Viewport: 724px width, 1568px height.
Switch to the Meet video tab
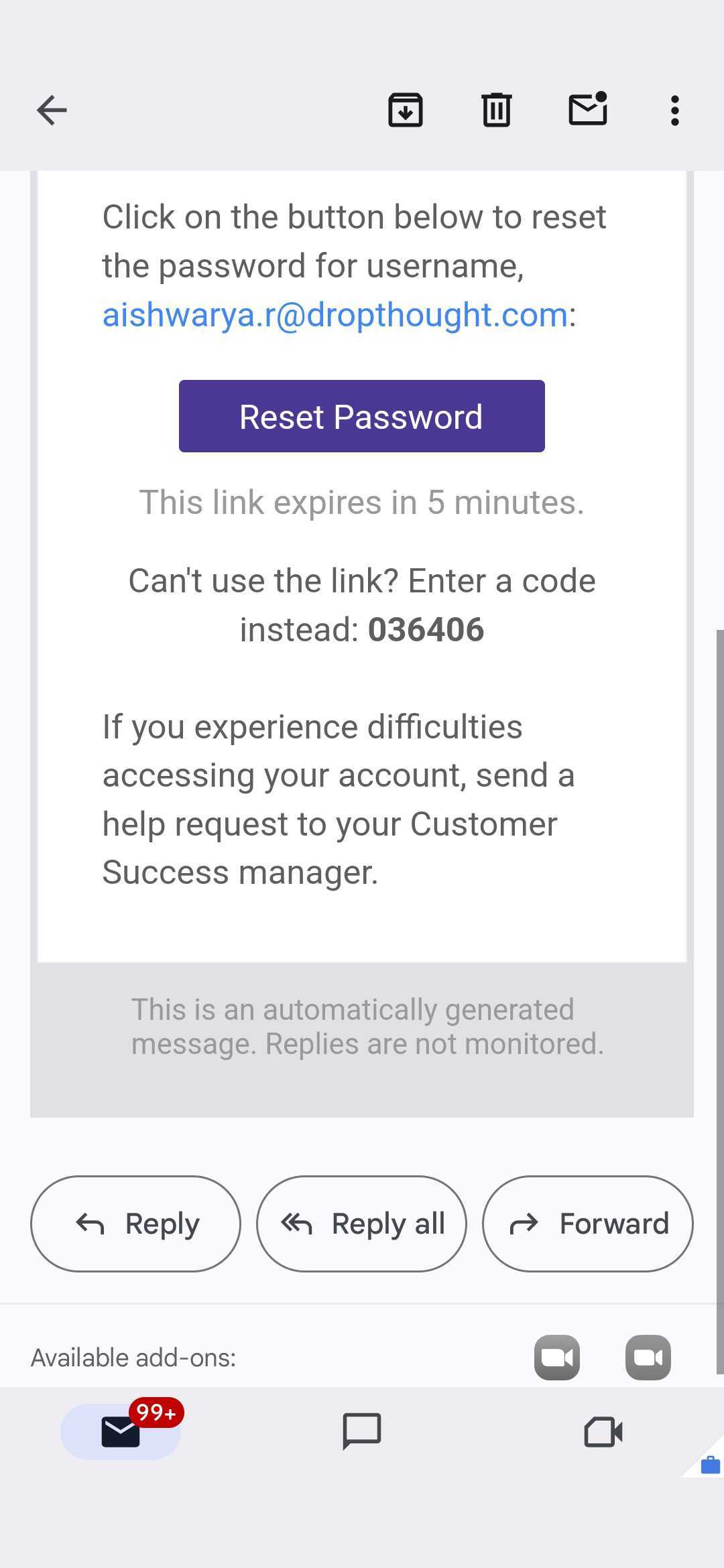[603, 1432]
